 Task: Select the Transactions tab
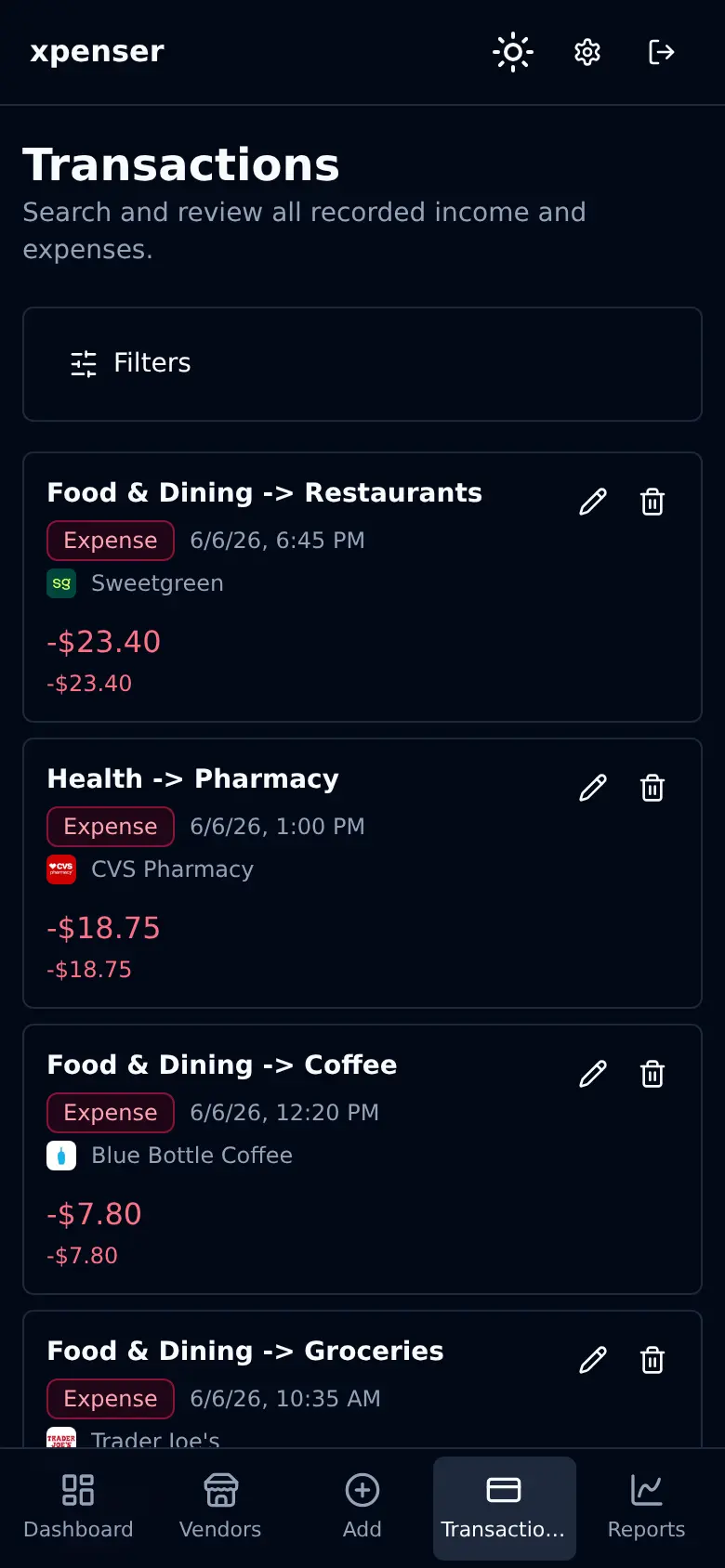(504, 1508)
